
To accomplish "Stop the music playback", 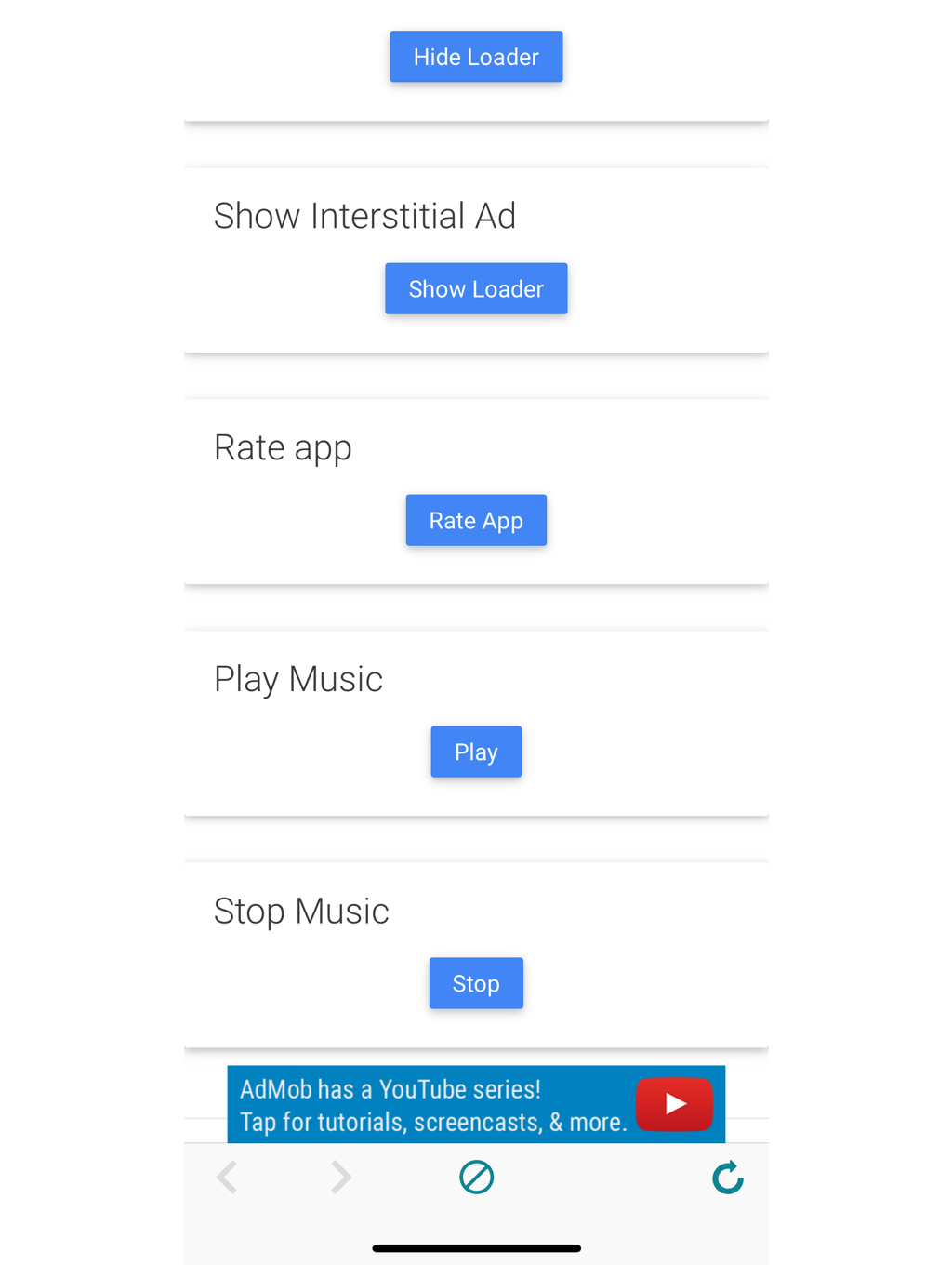I will 476,983.
